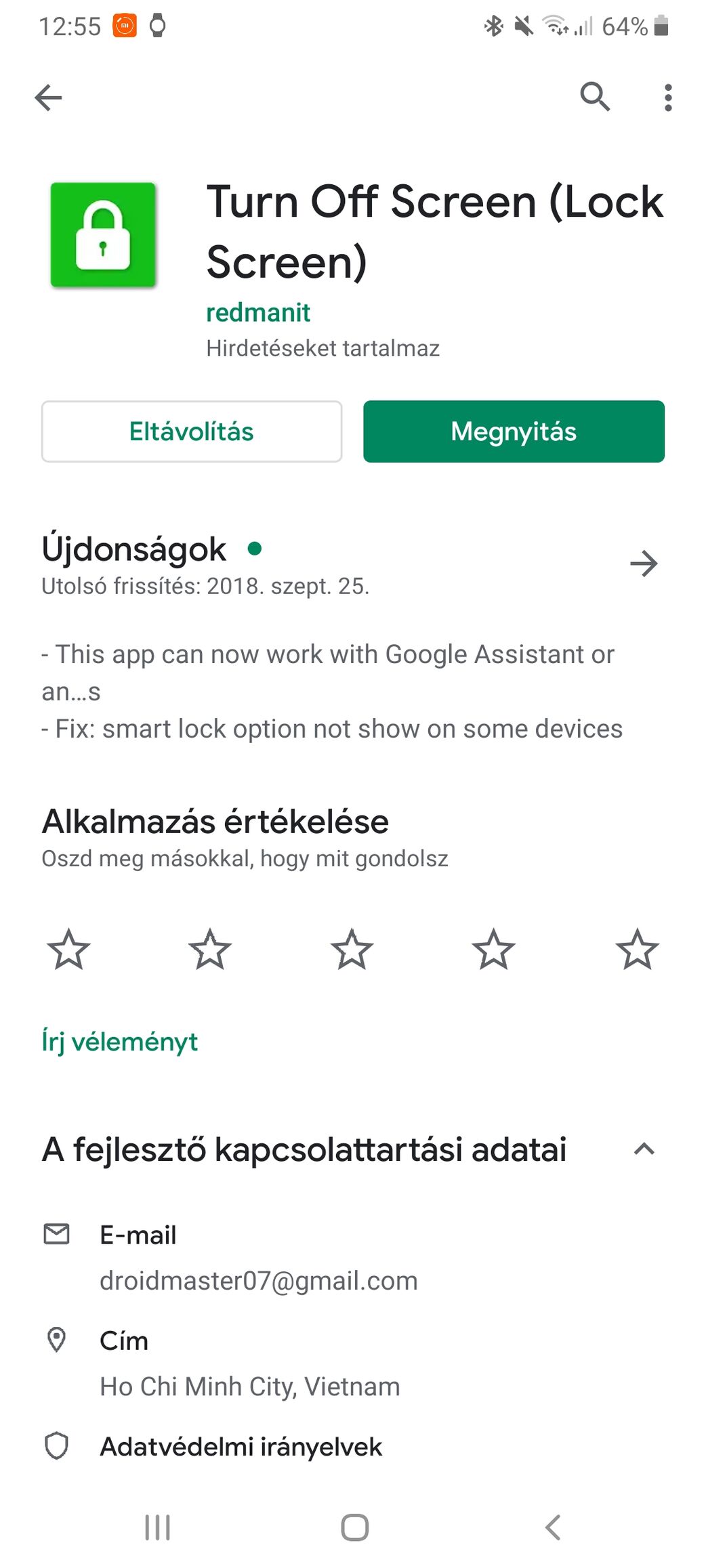
Task: Open the Újdonságok details arrow
Action: [644, 564]
